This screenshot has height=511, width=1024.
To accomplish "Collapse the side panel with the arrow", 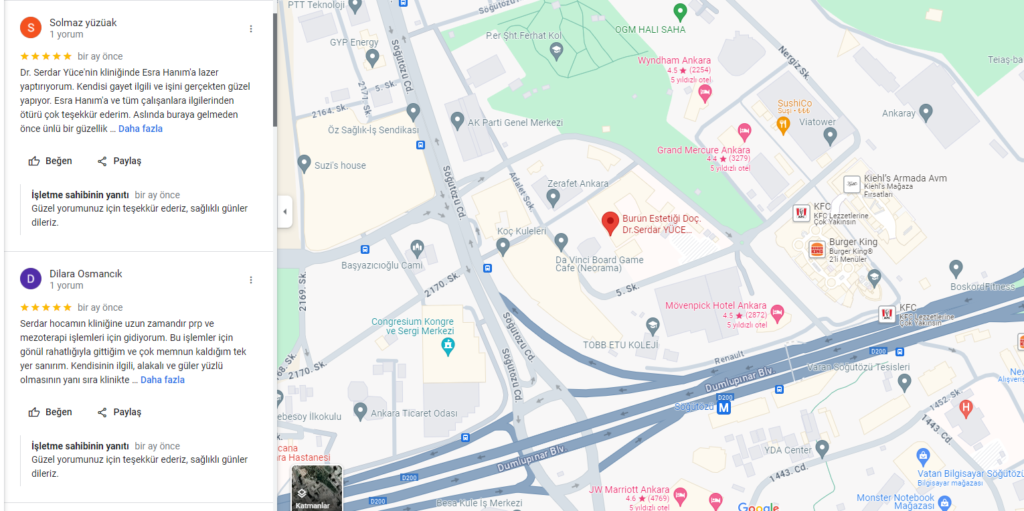I will [285, 211].
